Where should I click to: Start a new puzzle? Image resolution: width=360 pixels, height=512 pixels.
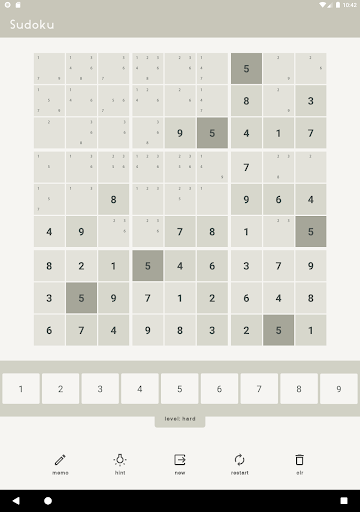tap(180, 464)
